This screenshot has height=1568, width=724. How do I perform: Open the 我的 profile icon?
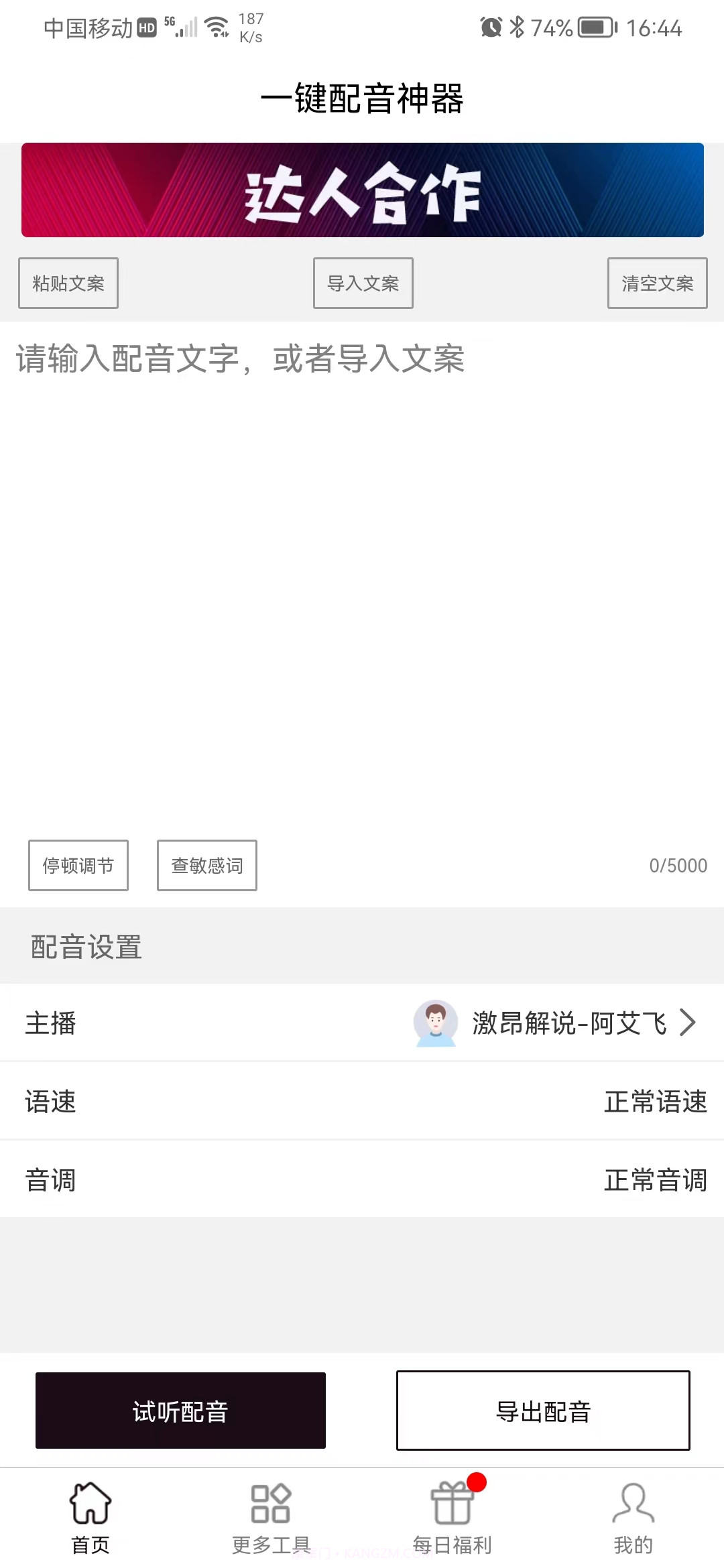click(x=633, y=1504)
